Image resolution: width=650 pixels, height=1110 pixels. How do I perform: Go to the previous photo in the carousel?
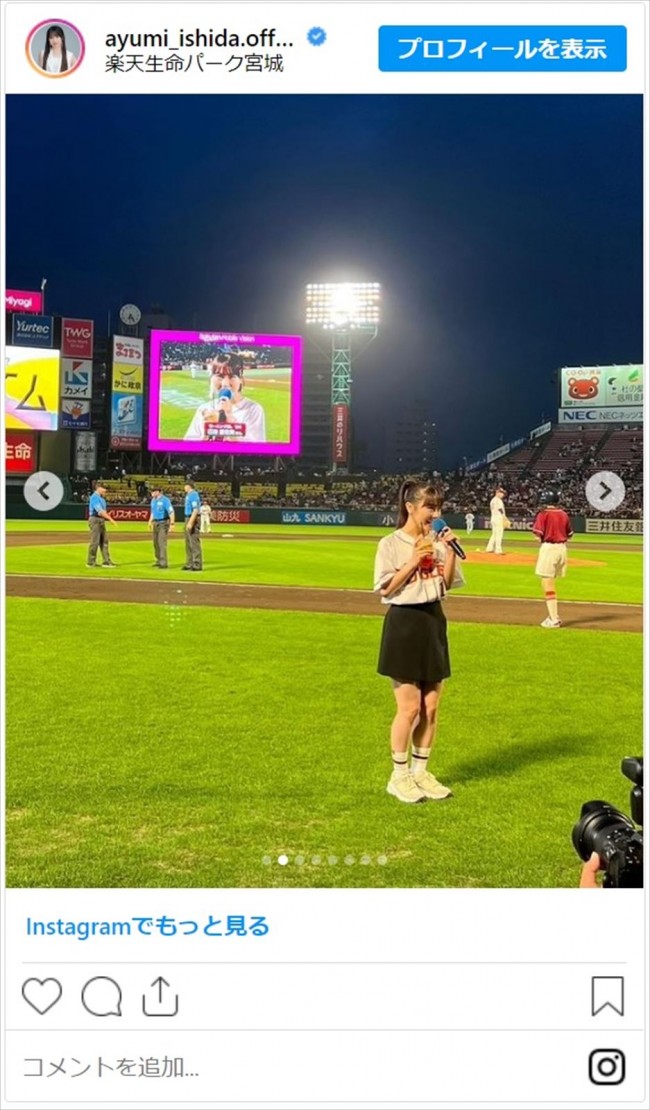click(x=43, y=491)
